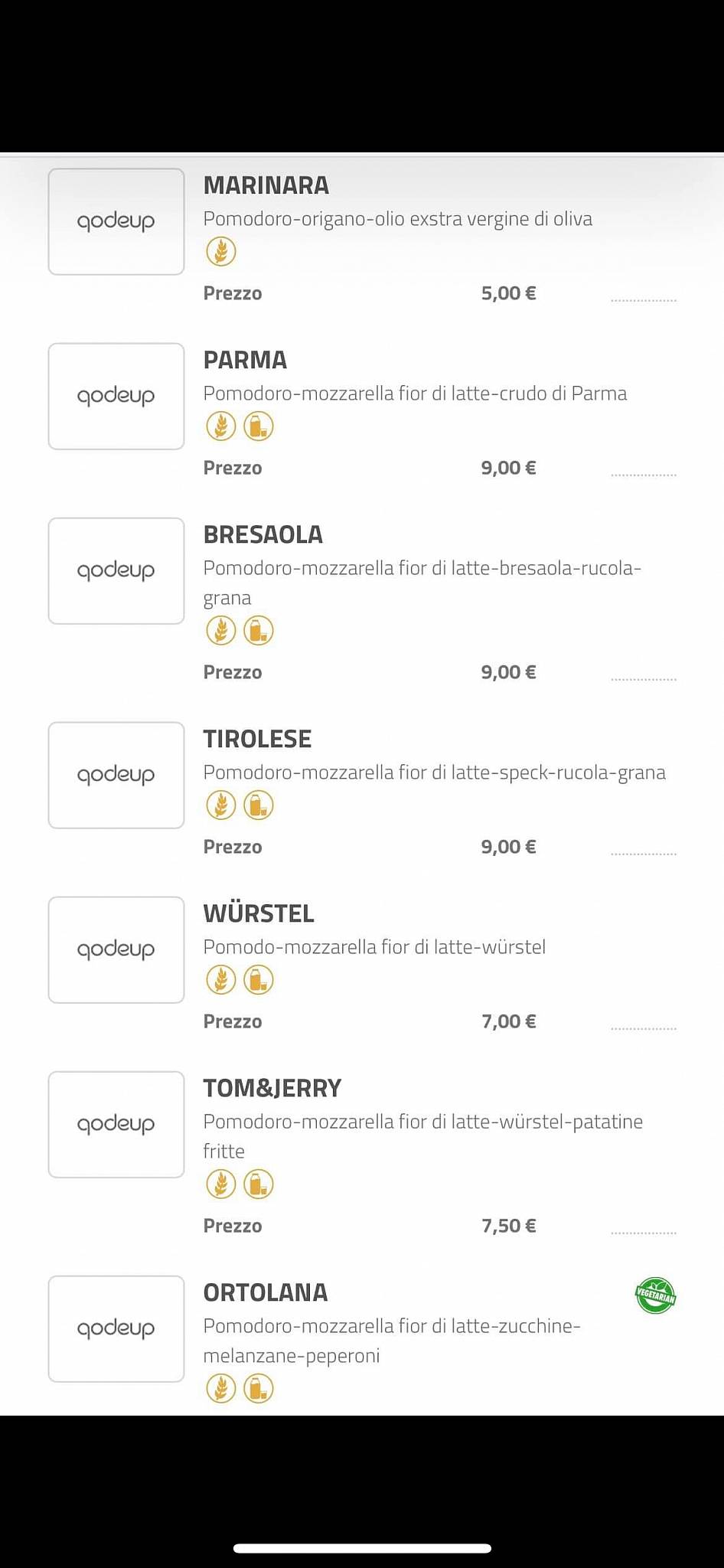Screen dimensions: 724x1568
Task: Select the milk allergen icon under TOM&JERRY
Action: 258,1183
